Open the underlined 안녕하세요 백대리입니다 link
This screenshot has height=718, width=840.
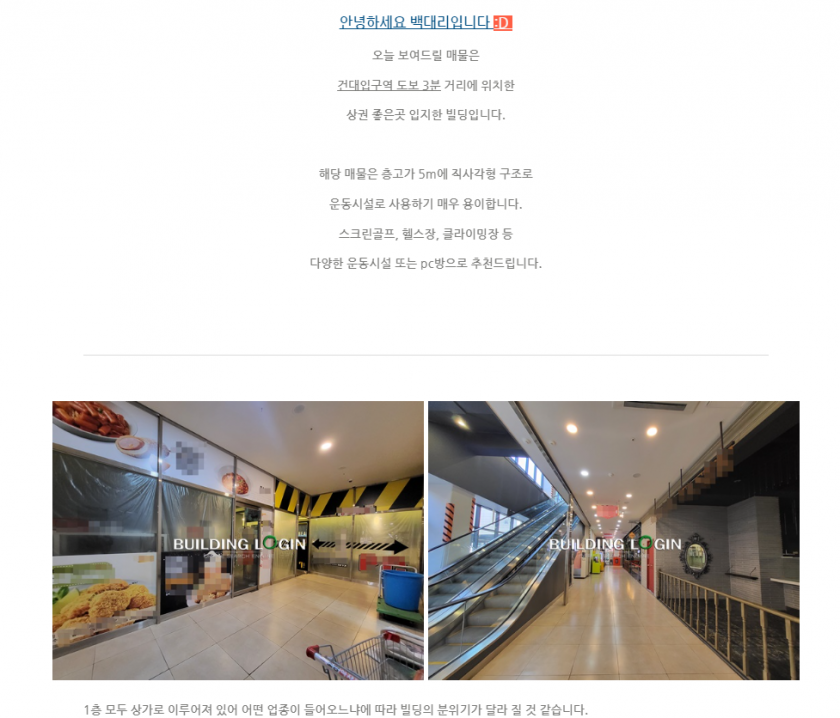[x=415, y=22]
